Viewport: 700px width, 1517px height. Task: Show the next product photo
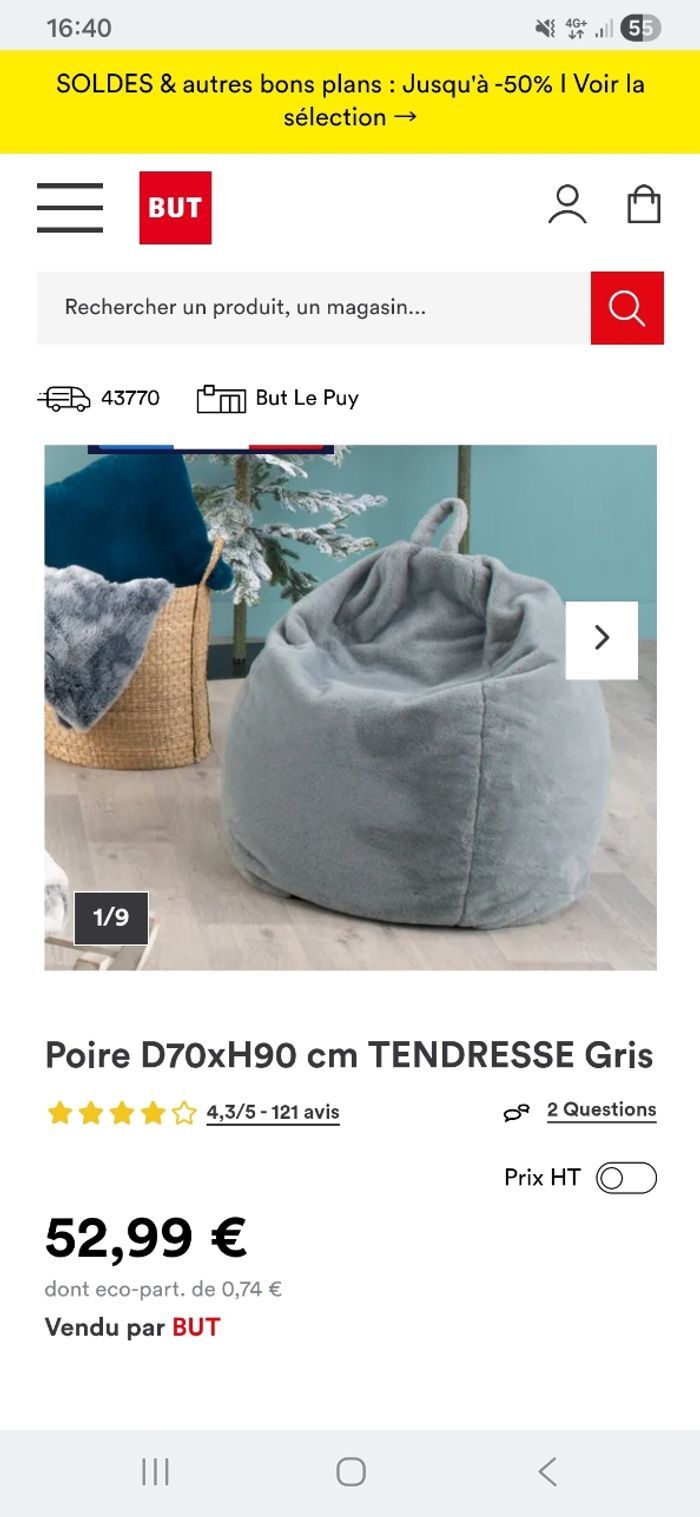601,640
